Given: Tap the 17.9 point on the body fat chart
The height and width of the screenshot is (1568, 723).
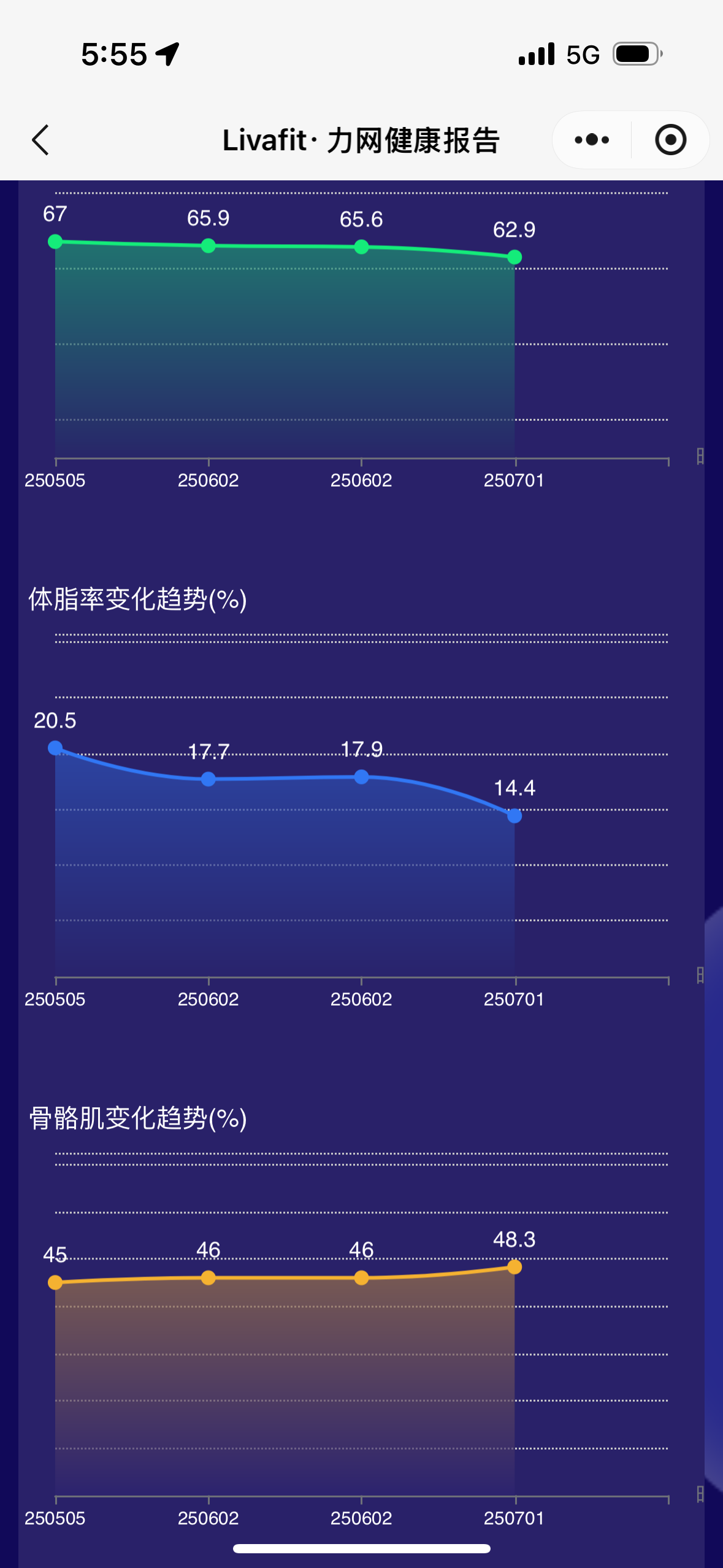Looking at the screenshot, I should [x=361, y=777].
